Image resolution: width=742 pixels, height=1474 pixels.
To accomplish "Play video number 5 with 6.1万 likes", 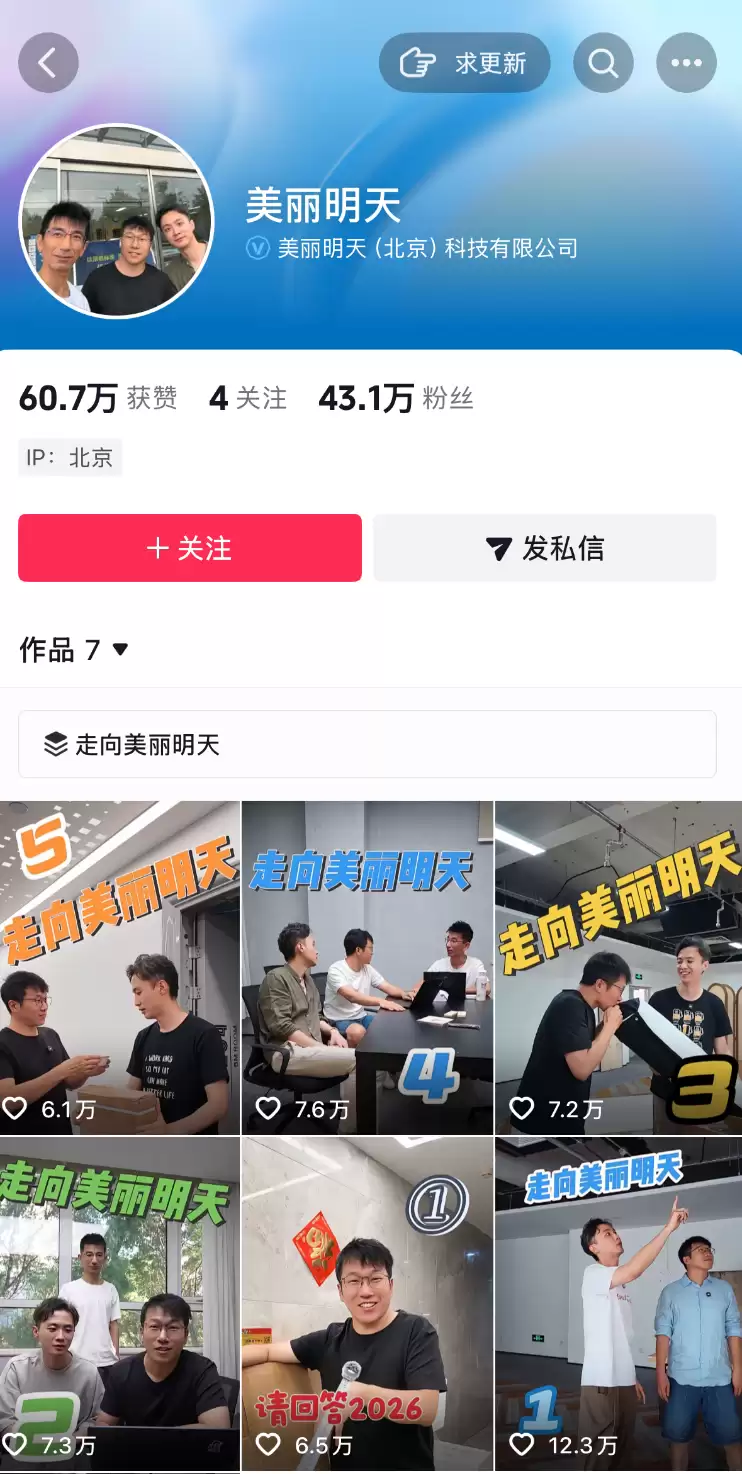I will tap(120, 967).
